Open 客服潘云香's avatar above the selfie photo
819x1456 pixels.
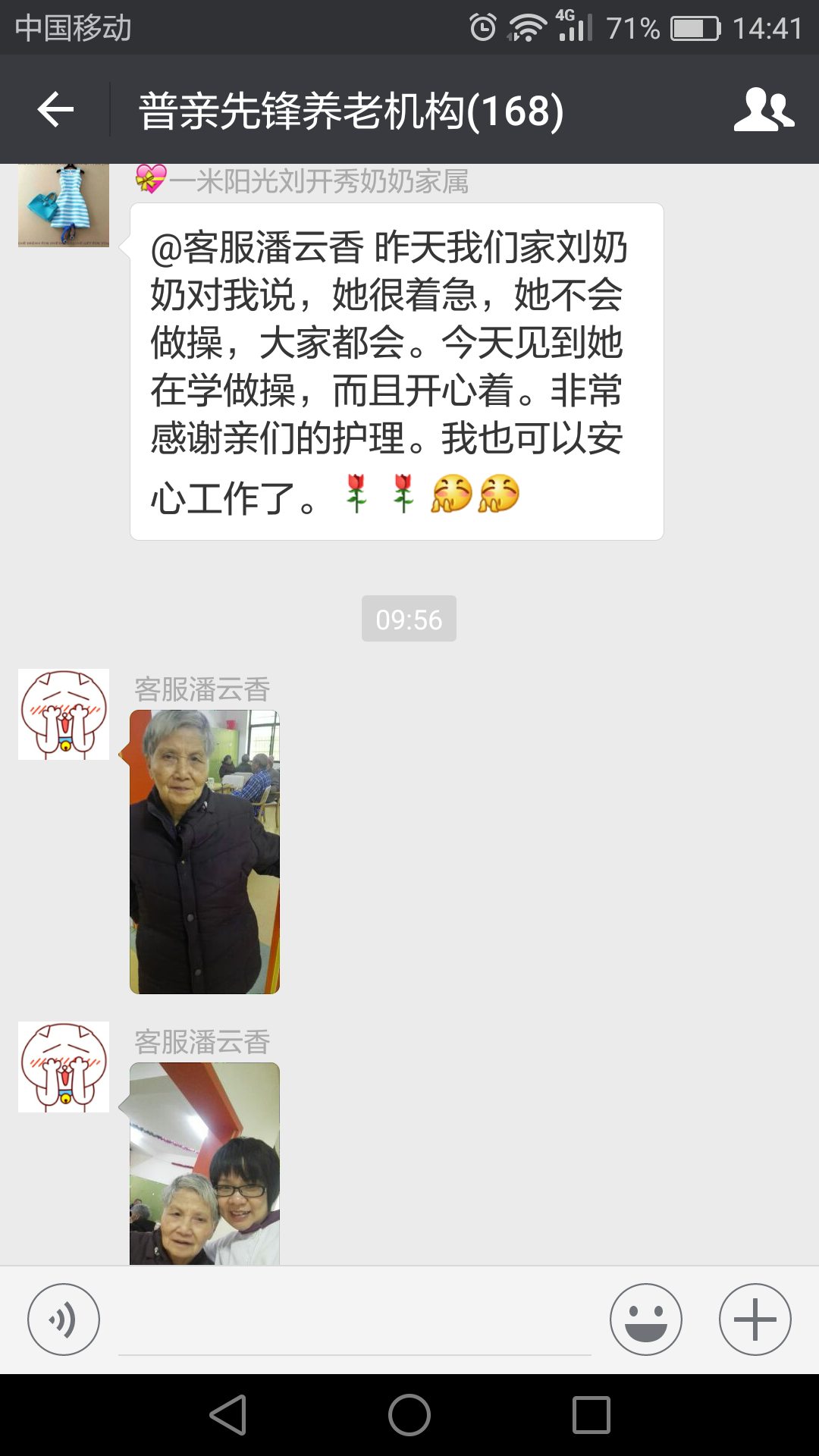pos(64,1067)
